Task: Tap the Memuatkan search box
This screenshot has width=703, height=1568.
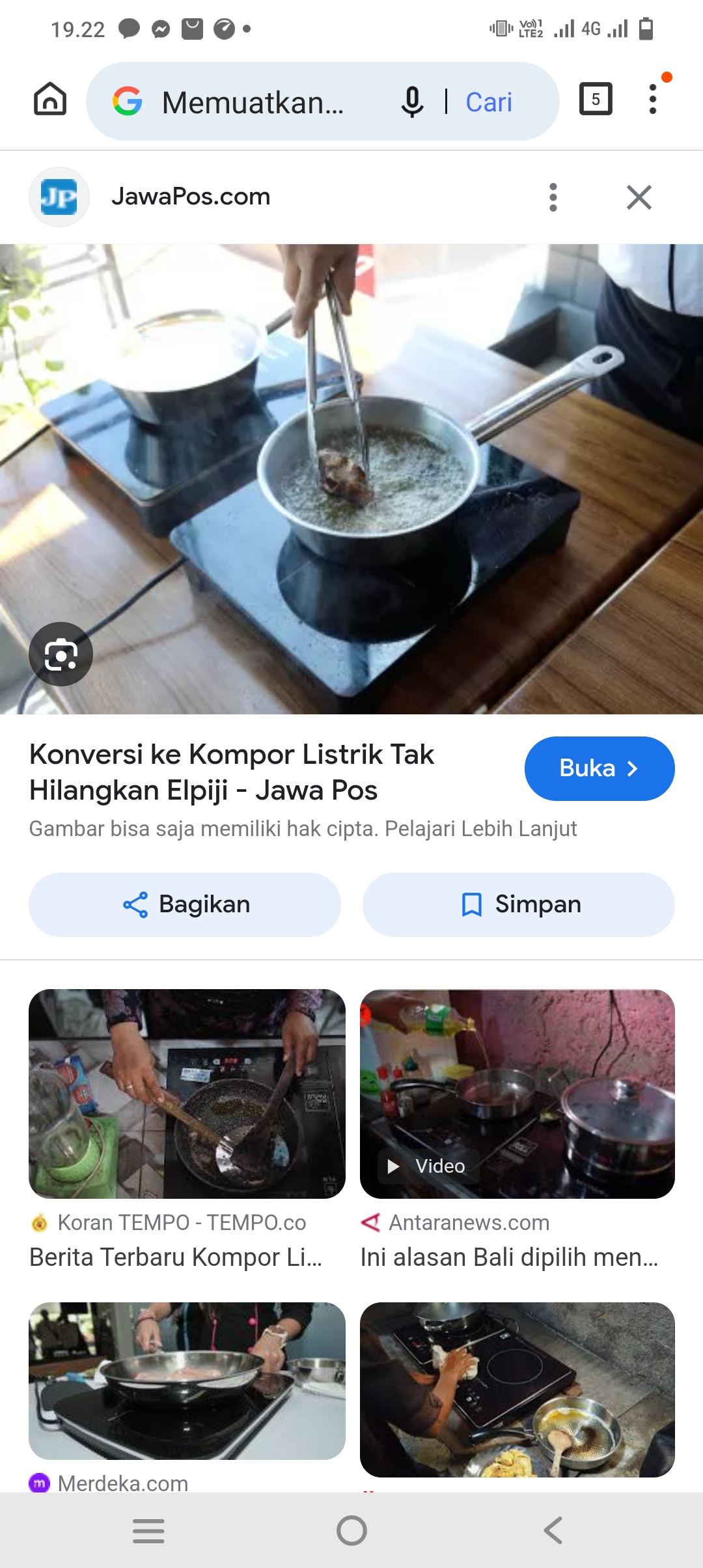Action: coord(254,102)
